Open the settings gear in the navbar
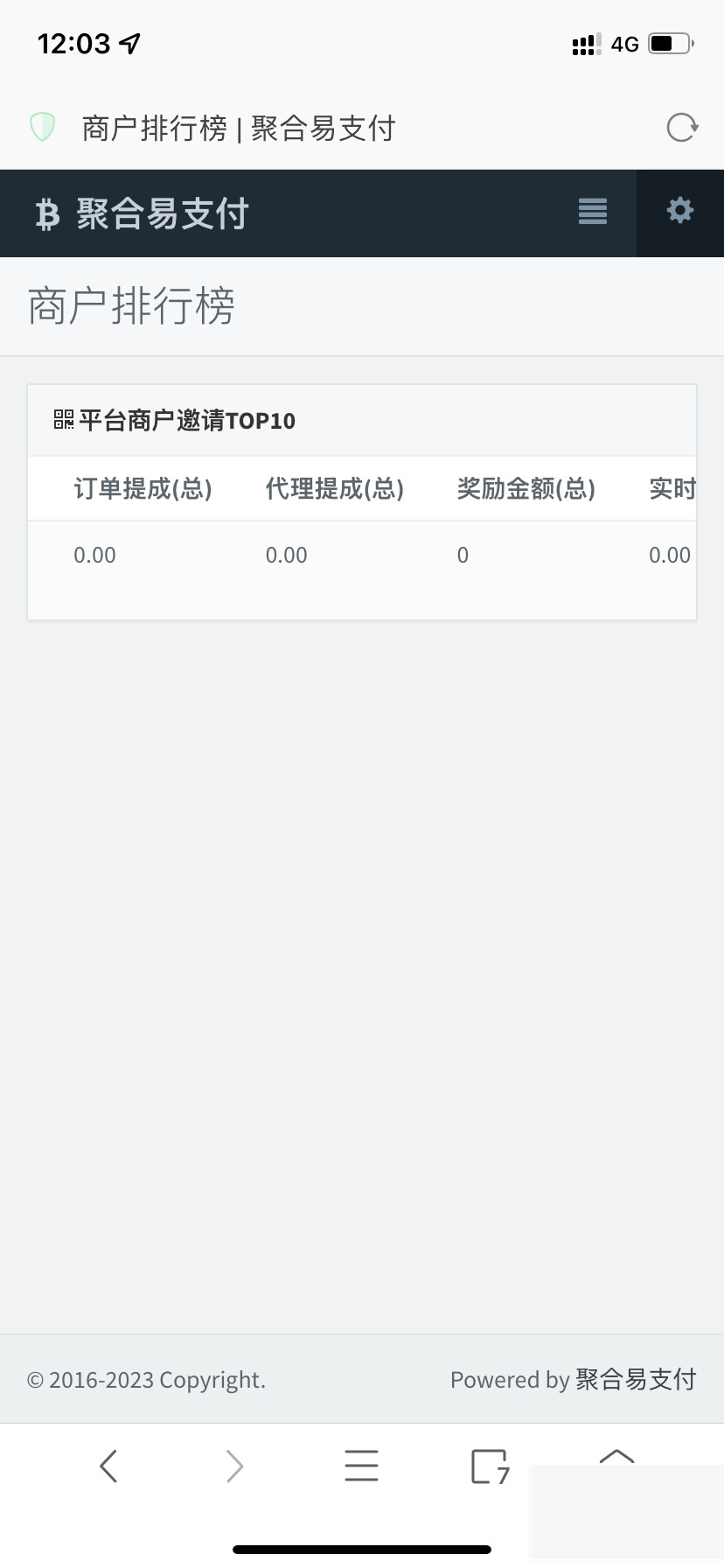 (679, 213)
